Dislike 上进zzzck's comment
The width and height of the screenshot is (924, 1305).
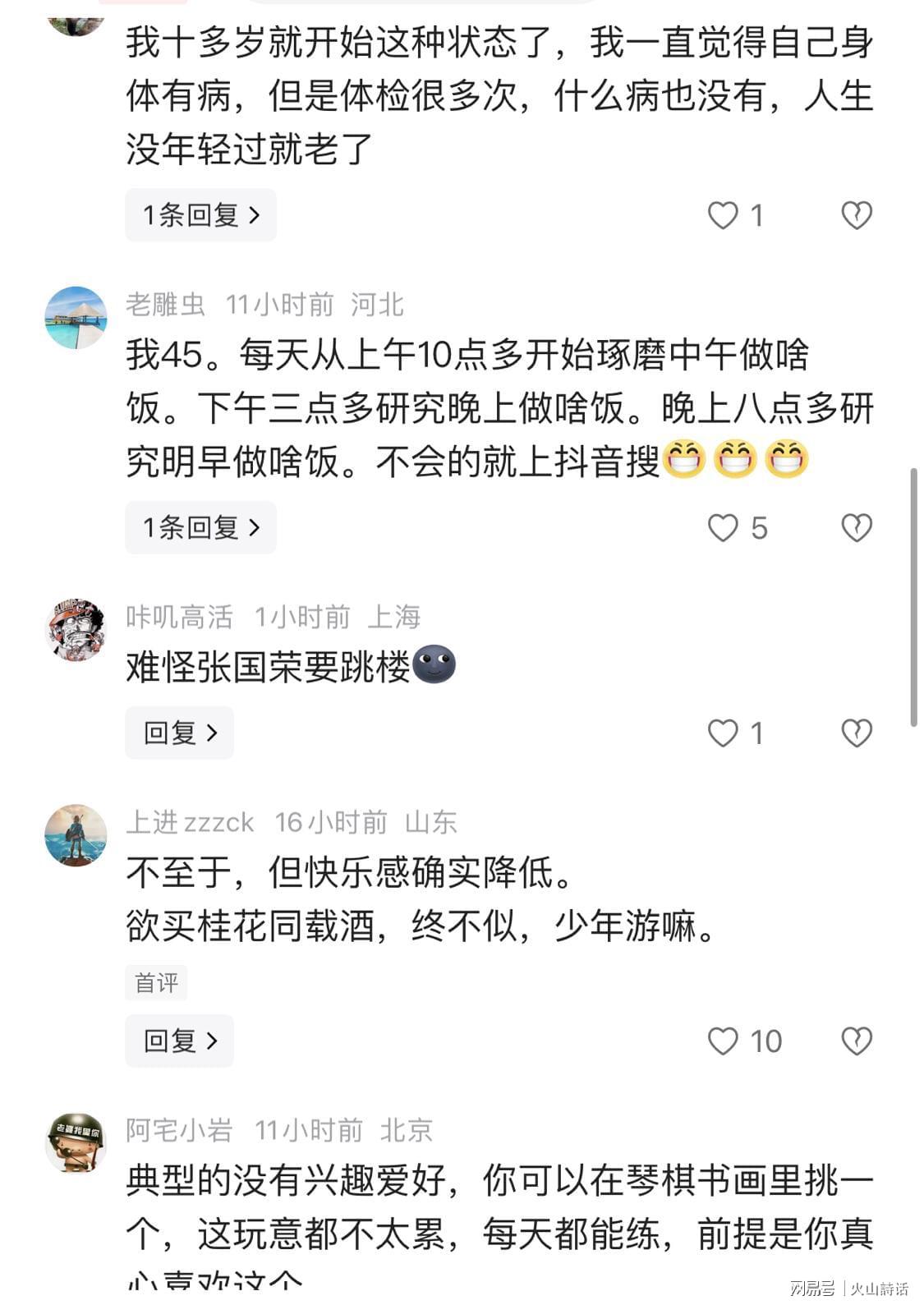(856, 1041)
